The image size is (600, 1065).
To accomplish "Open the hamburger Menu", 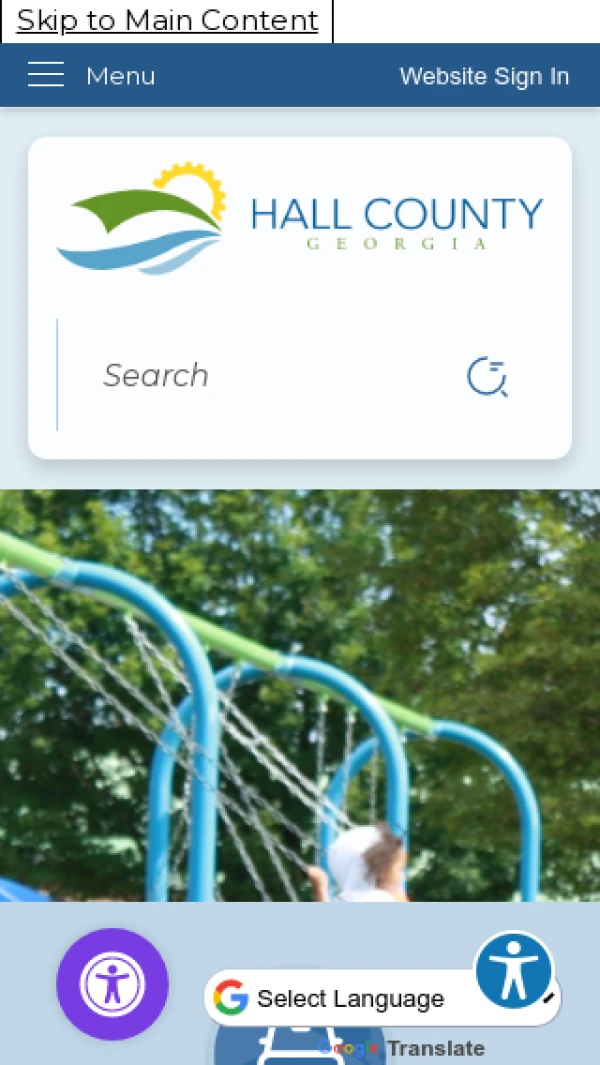I will click(x=91, y=75).
